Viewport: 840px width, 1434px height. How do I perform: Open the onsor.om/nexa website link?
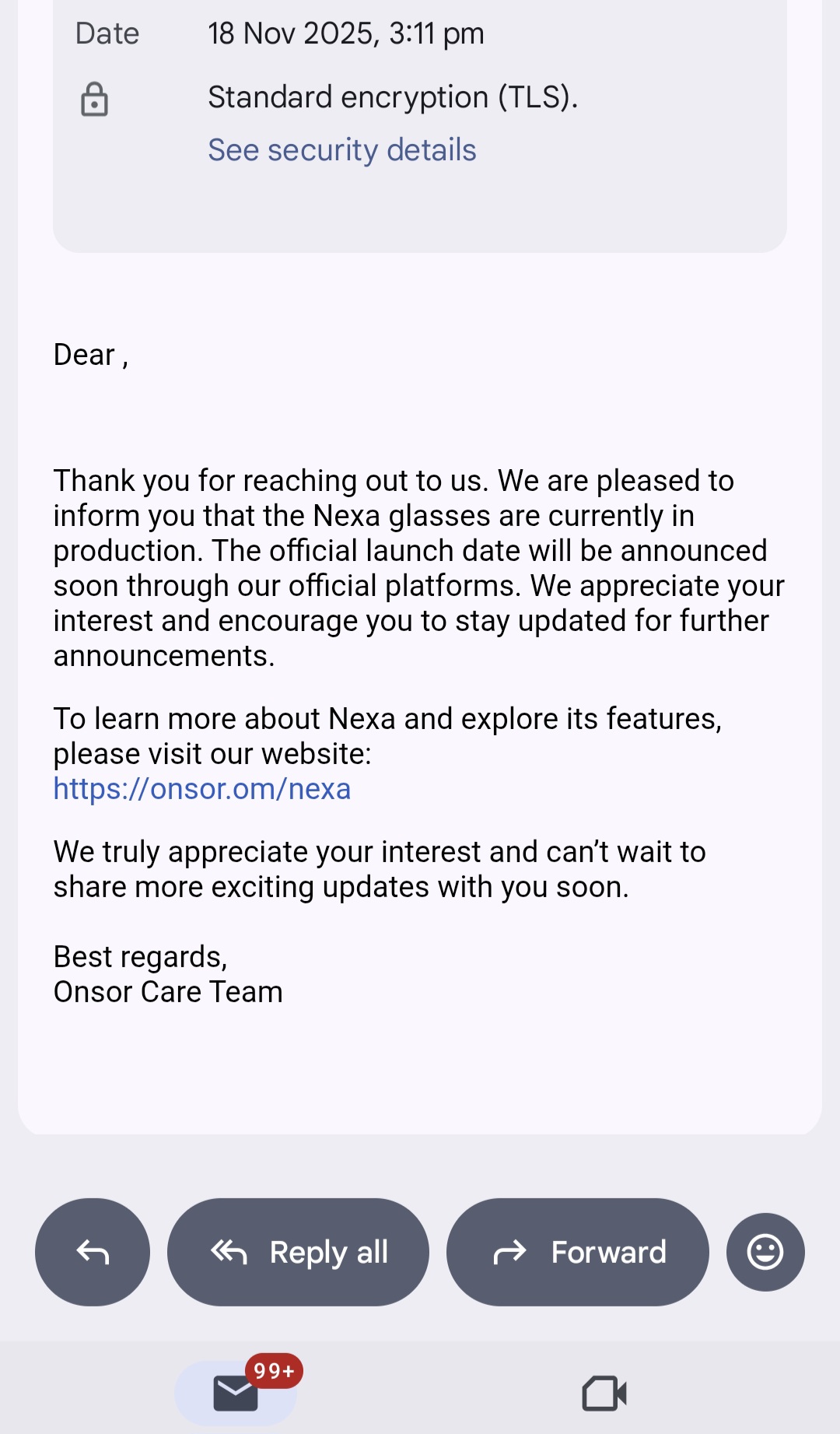point(202,789)
